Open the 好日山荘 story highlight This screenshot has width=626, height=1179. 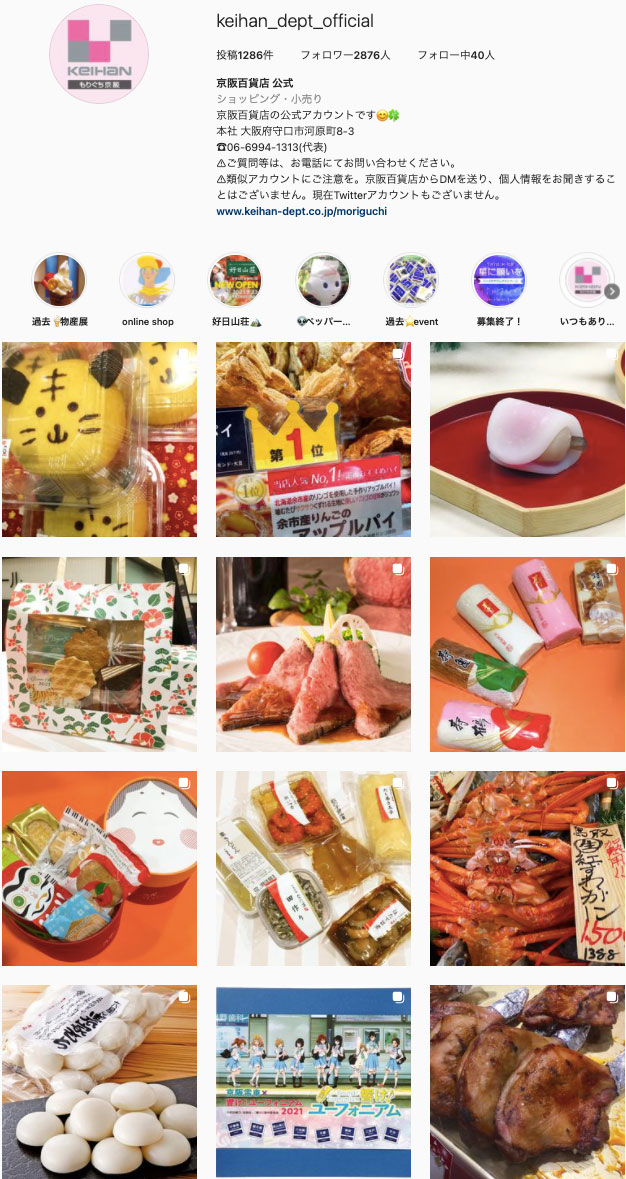pos(235,280)
